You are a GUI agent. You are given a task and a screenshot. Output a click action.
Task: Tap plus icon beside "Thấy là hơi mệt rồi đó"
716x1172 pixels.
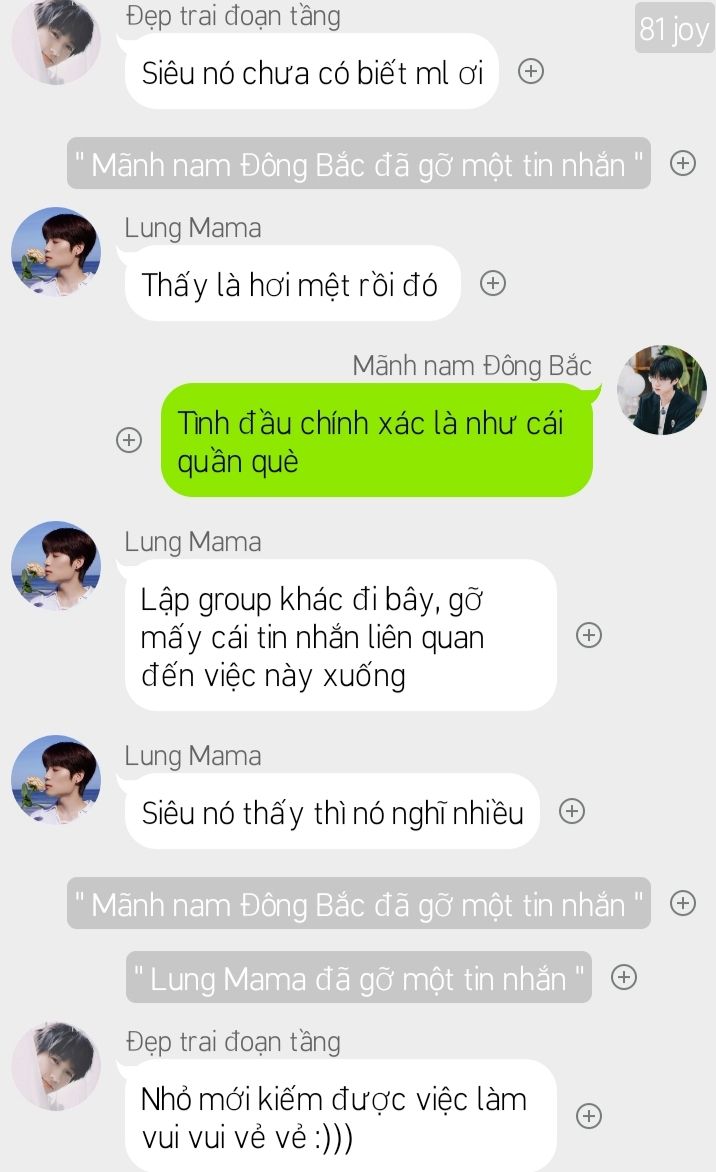point(493,283)
